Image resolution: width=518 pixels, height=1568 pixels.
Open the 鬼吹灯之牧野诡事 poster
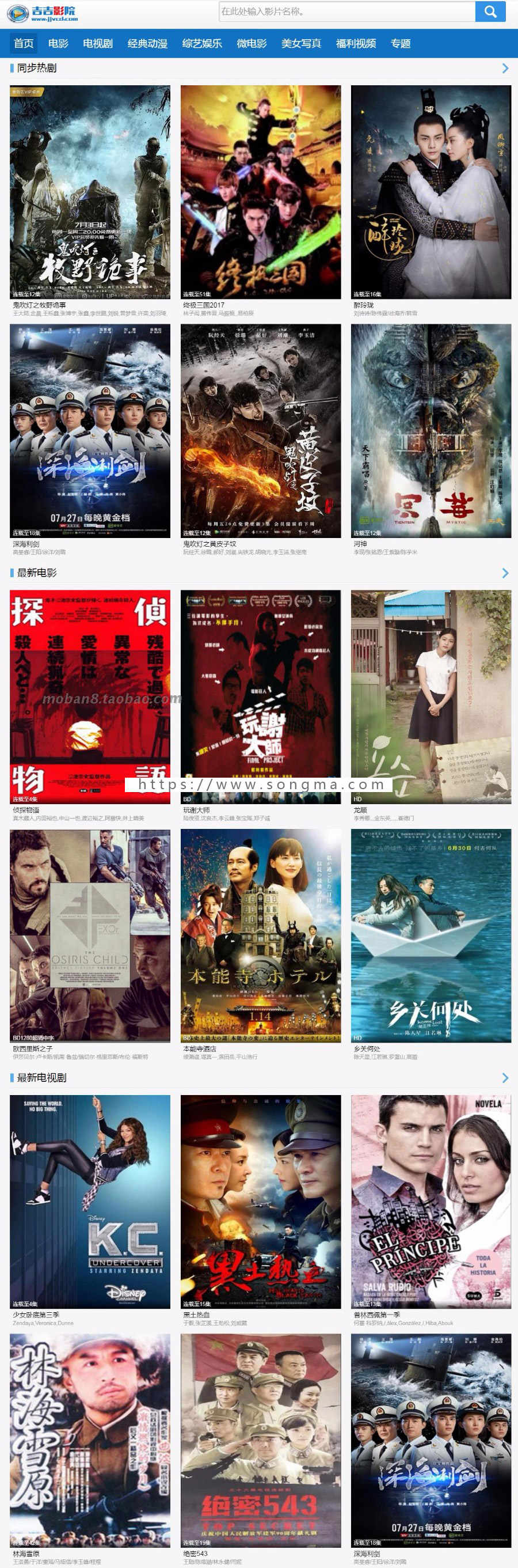click(90, 192)
